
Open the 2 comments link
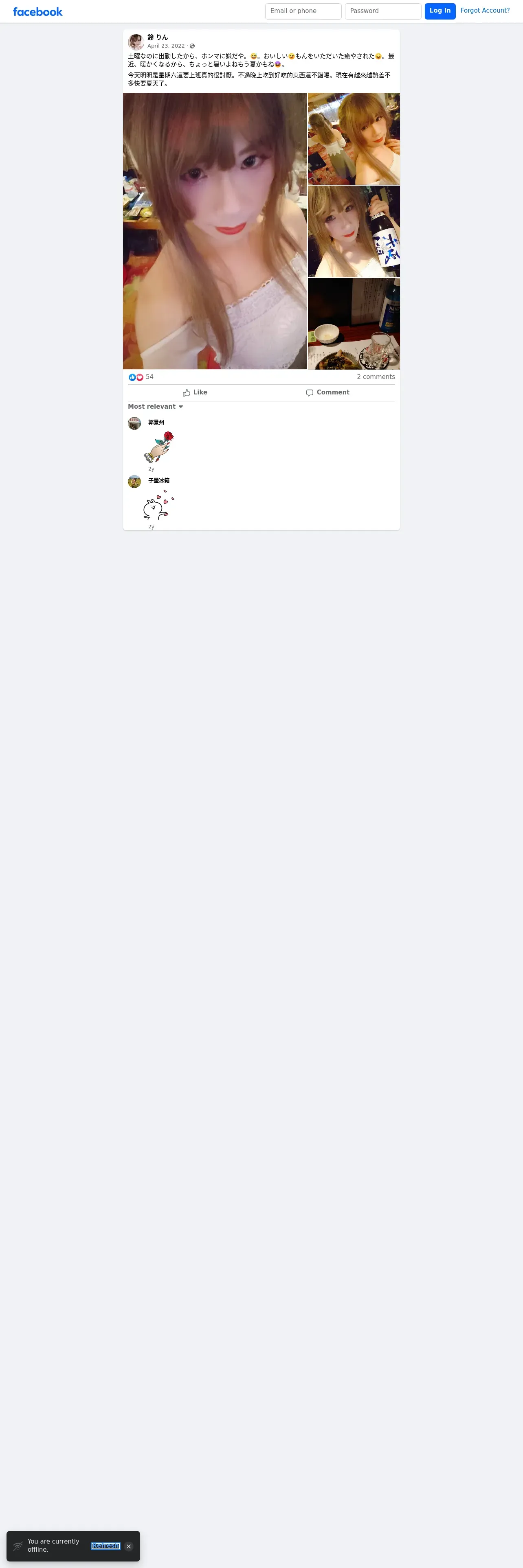click(x=376, y=377)
